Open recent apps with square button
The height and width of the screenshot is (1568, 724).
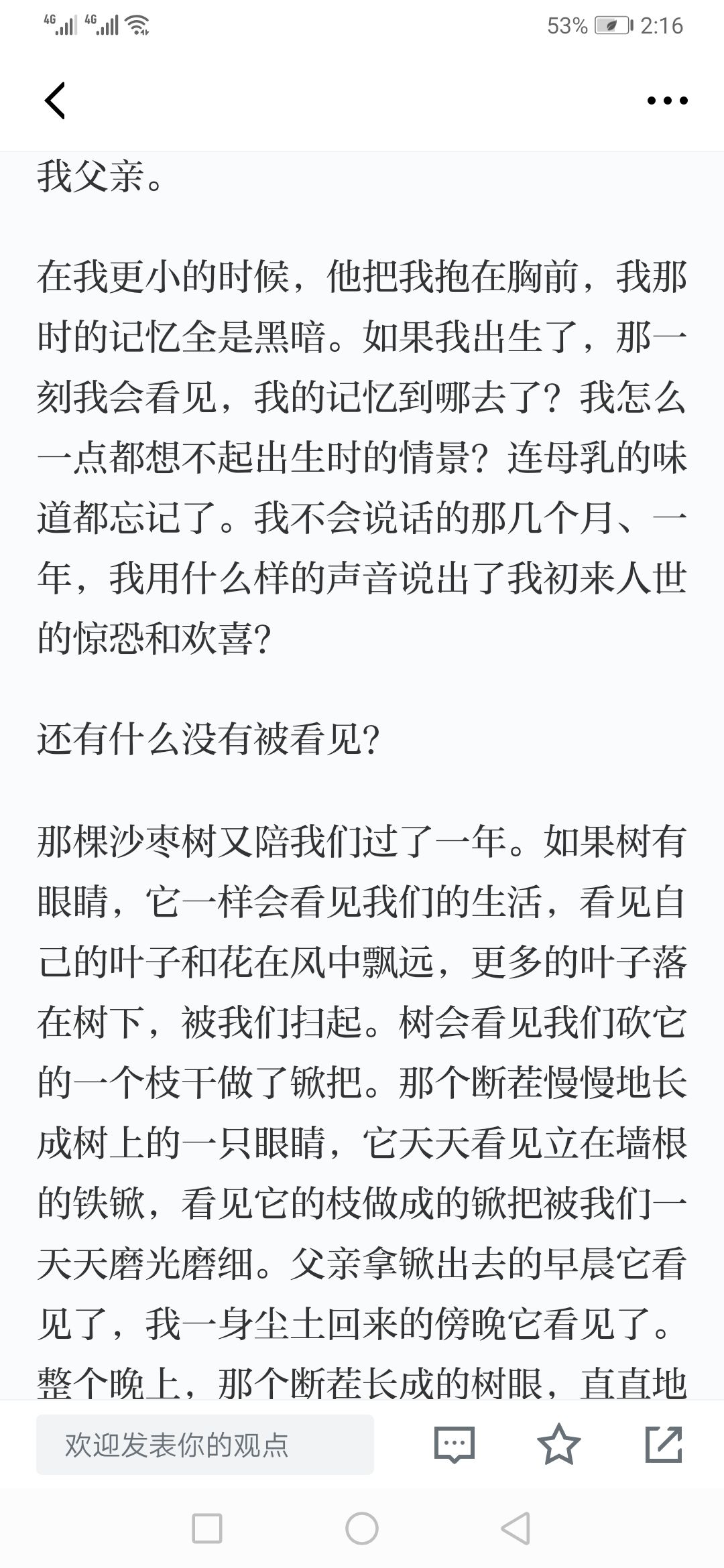207,1528
